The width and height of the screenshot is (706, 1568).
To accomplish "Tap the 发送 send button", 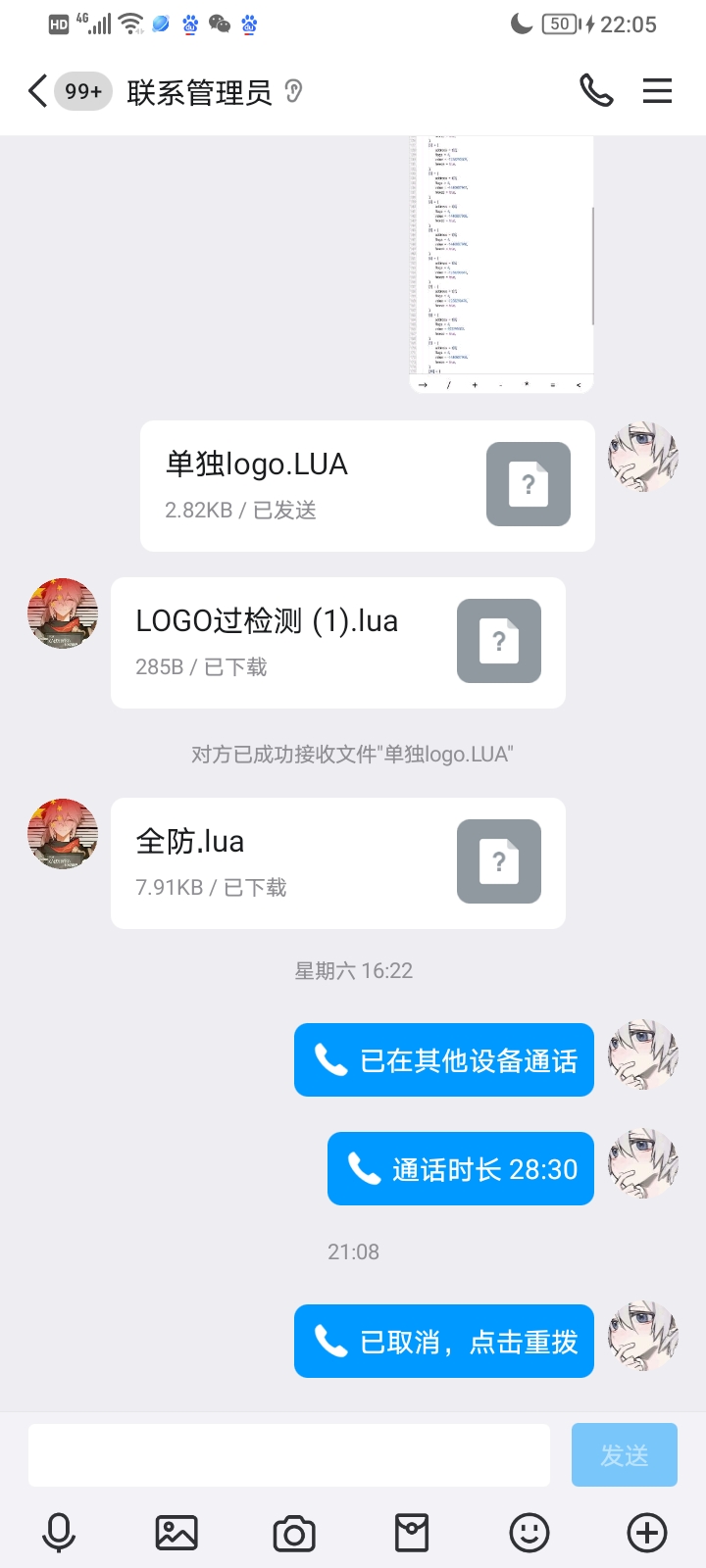I will click(x=625, y=1455).
